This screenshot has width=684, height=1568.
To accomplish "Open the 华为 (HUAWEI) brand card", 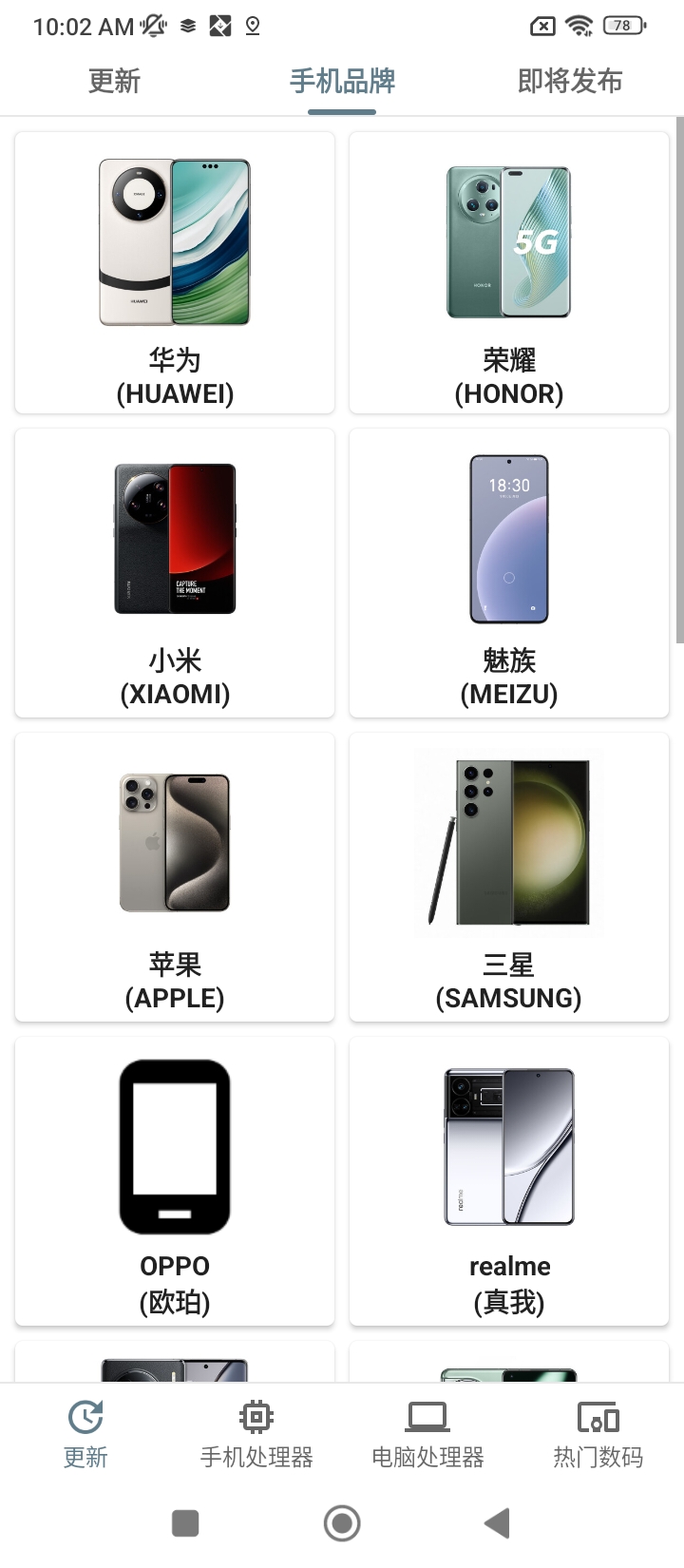I will tap(175, 273).
